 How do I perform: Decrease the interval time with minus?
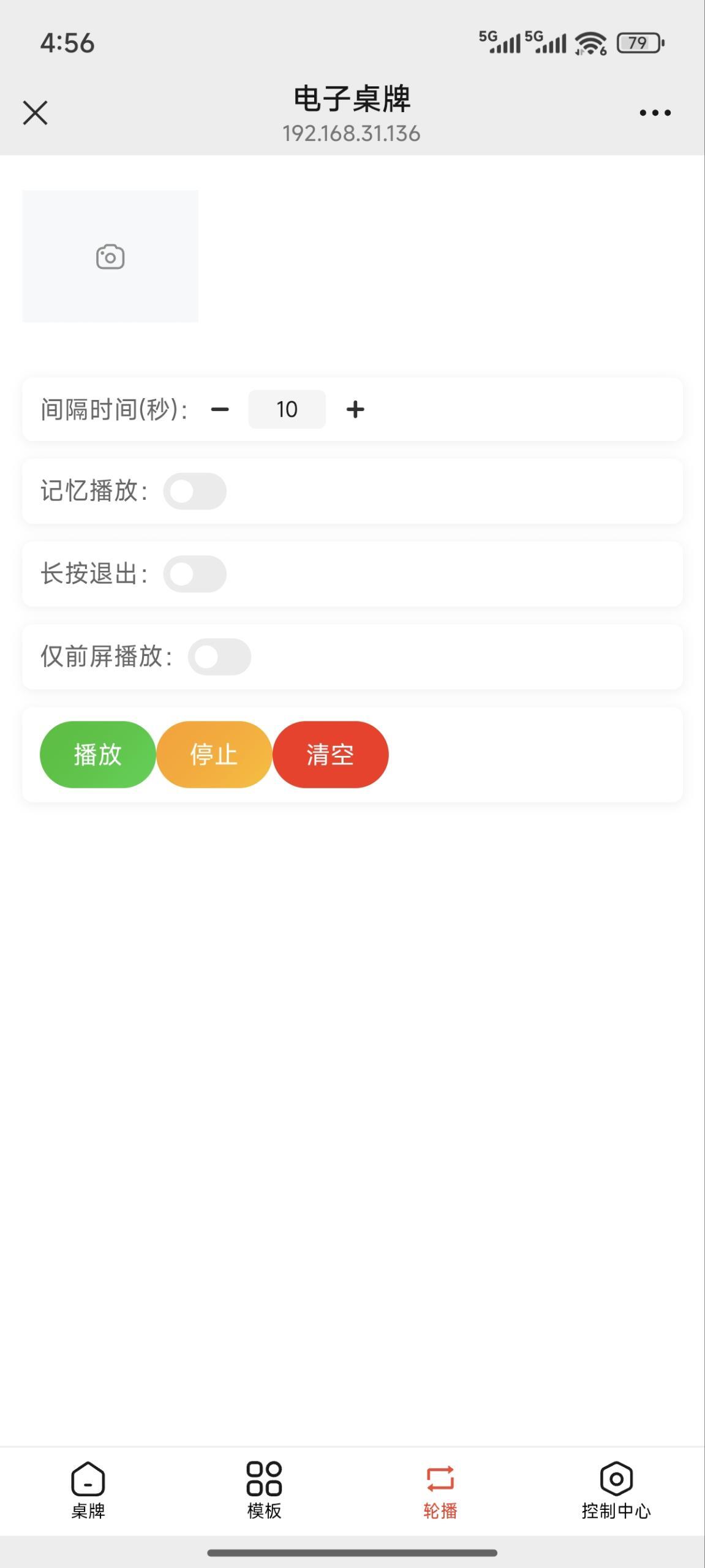(x=220, y=409)
